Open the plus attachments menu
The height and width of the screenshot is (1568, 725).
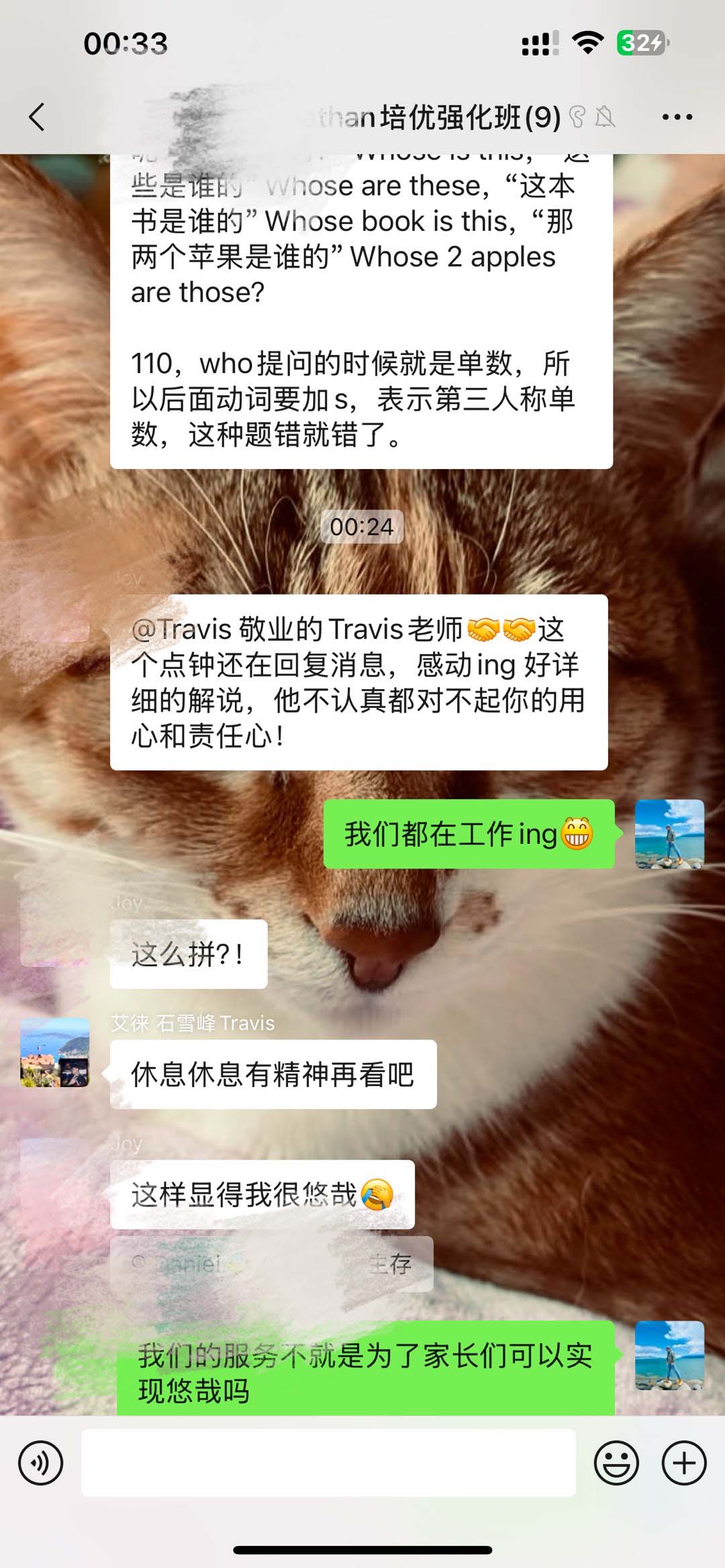[x=684, y=1463]
